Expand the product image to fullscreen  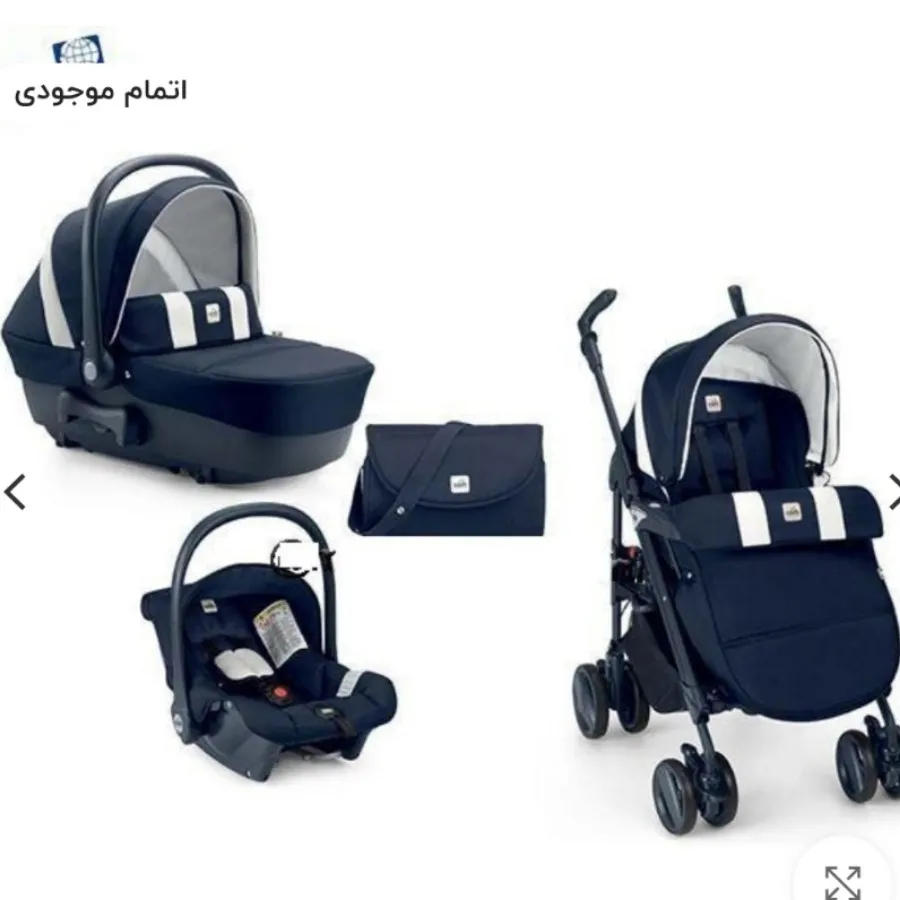tap(842, 882)
